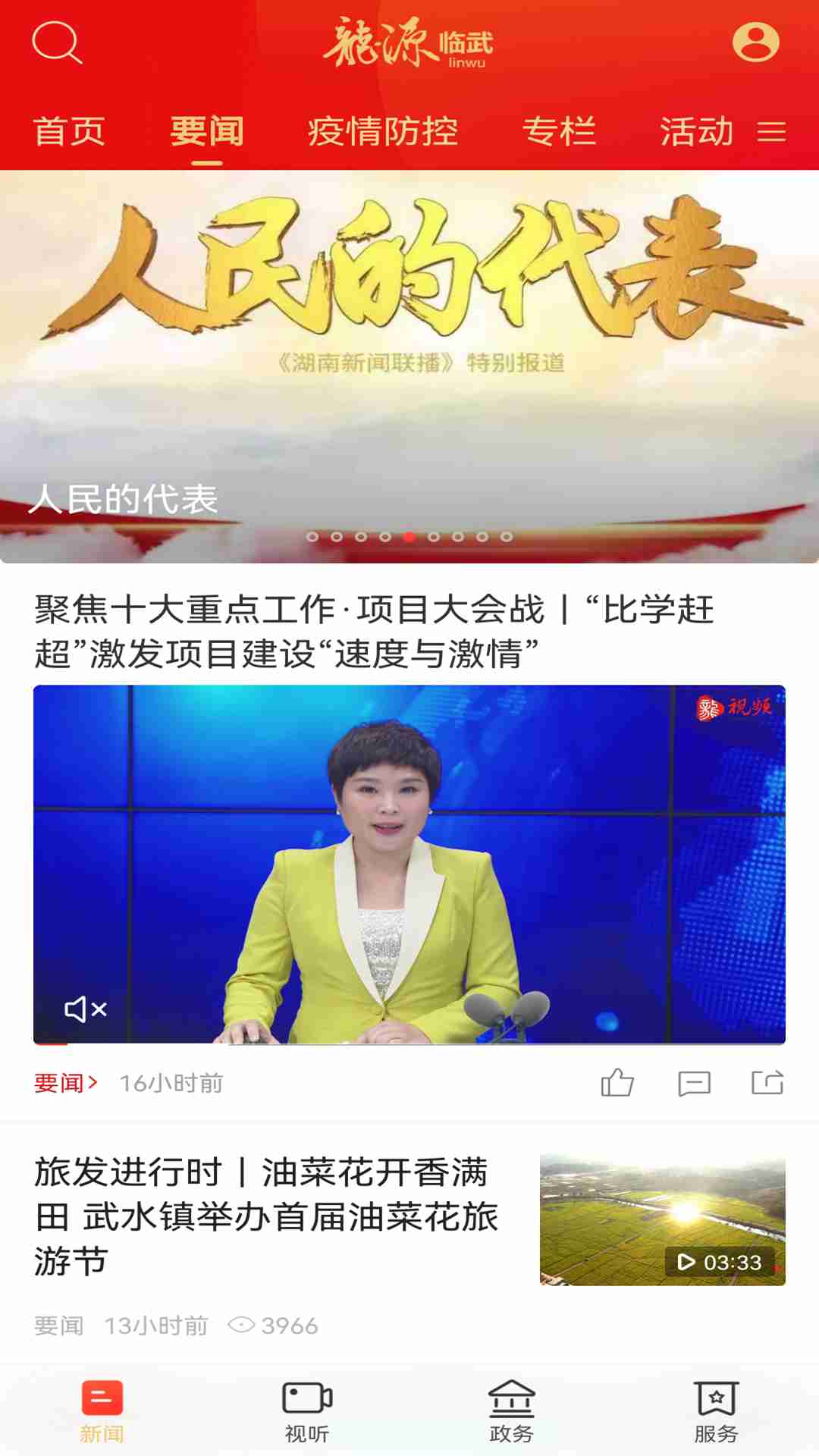819x1456 pixels.
Task: Switch to the 首页 tab
Action: [x=67, y=131]
